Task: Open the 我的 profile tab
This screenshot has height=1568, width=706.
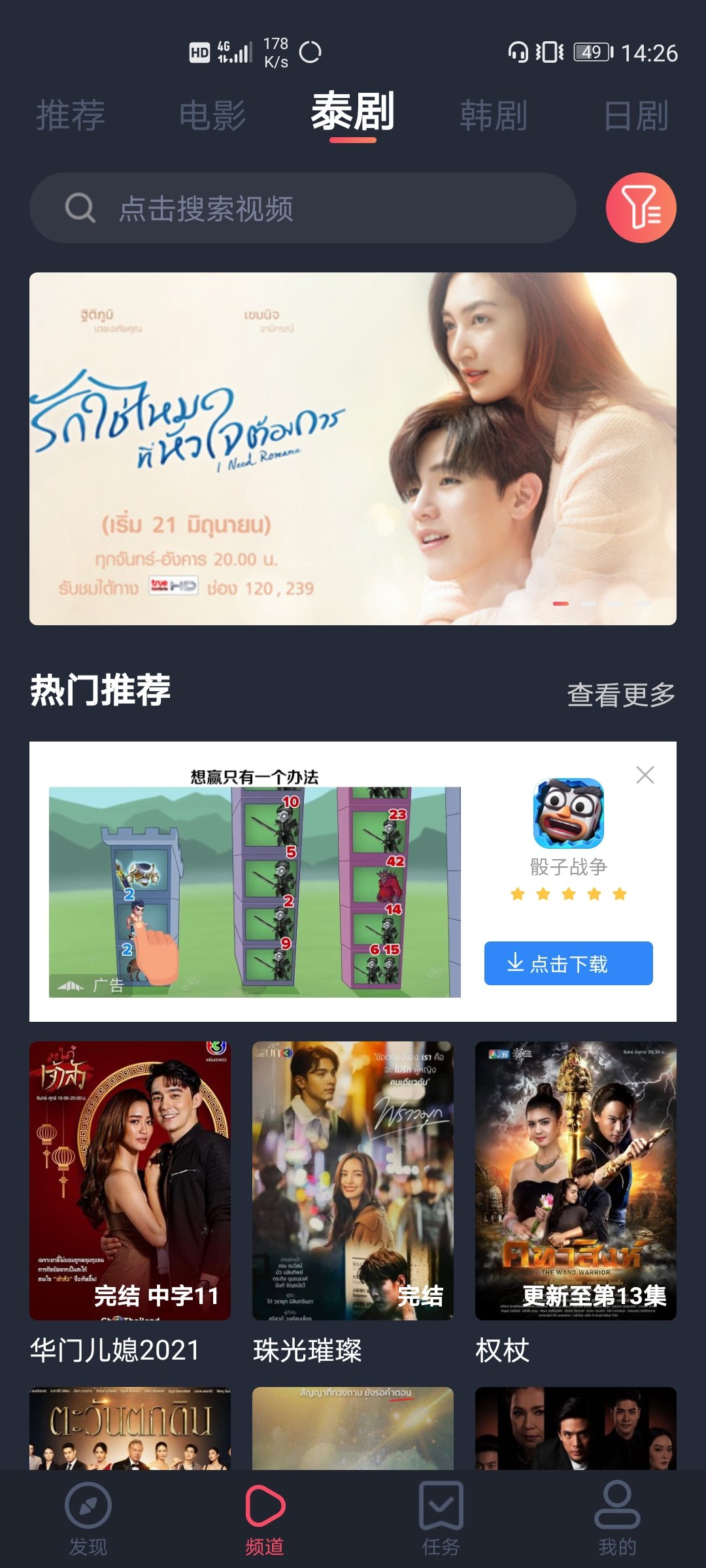Action: 617,1518
